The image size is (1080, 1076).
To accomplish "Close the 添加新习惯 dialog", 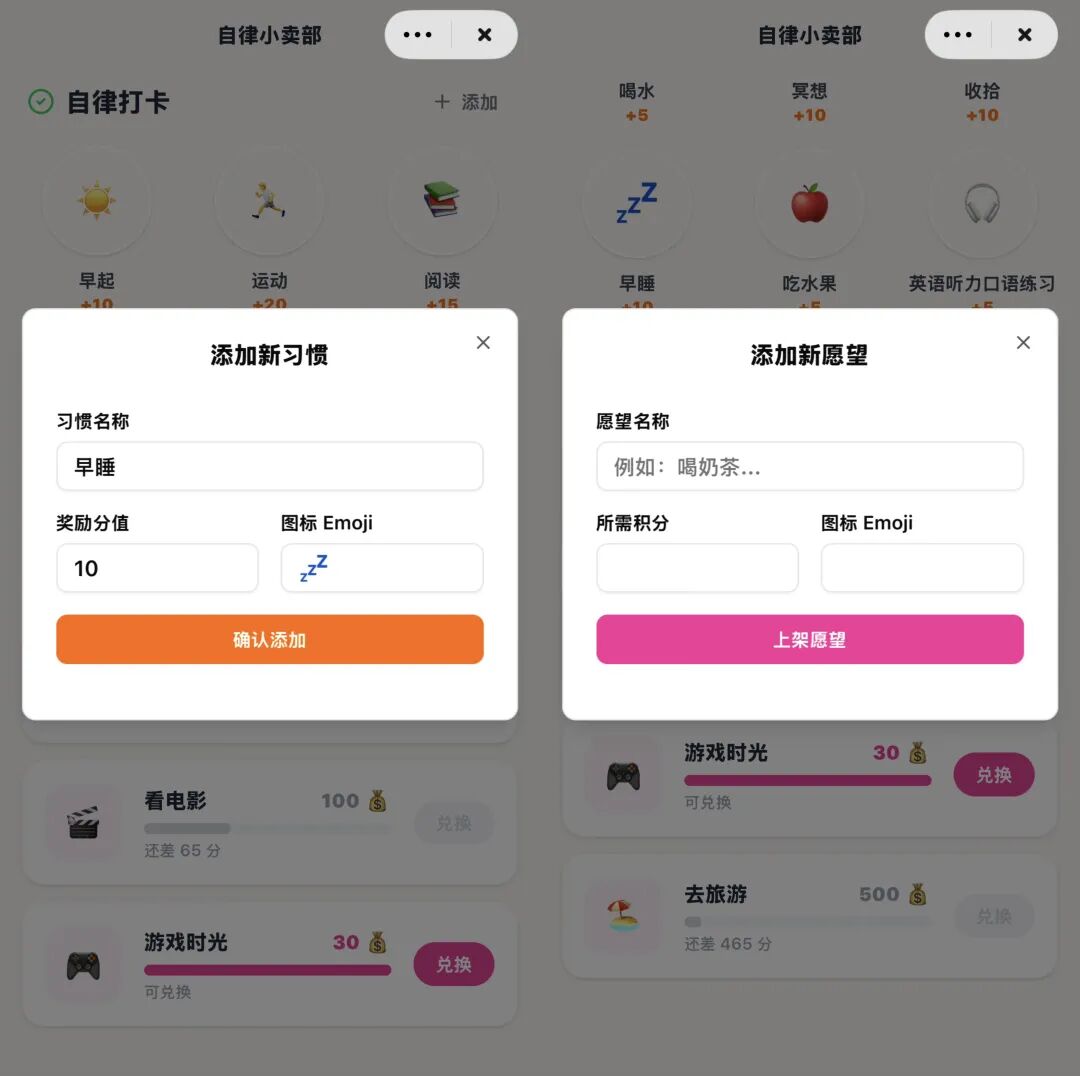I will (483, 343).
